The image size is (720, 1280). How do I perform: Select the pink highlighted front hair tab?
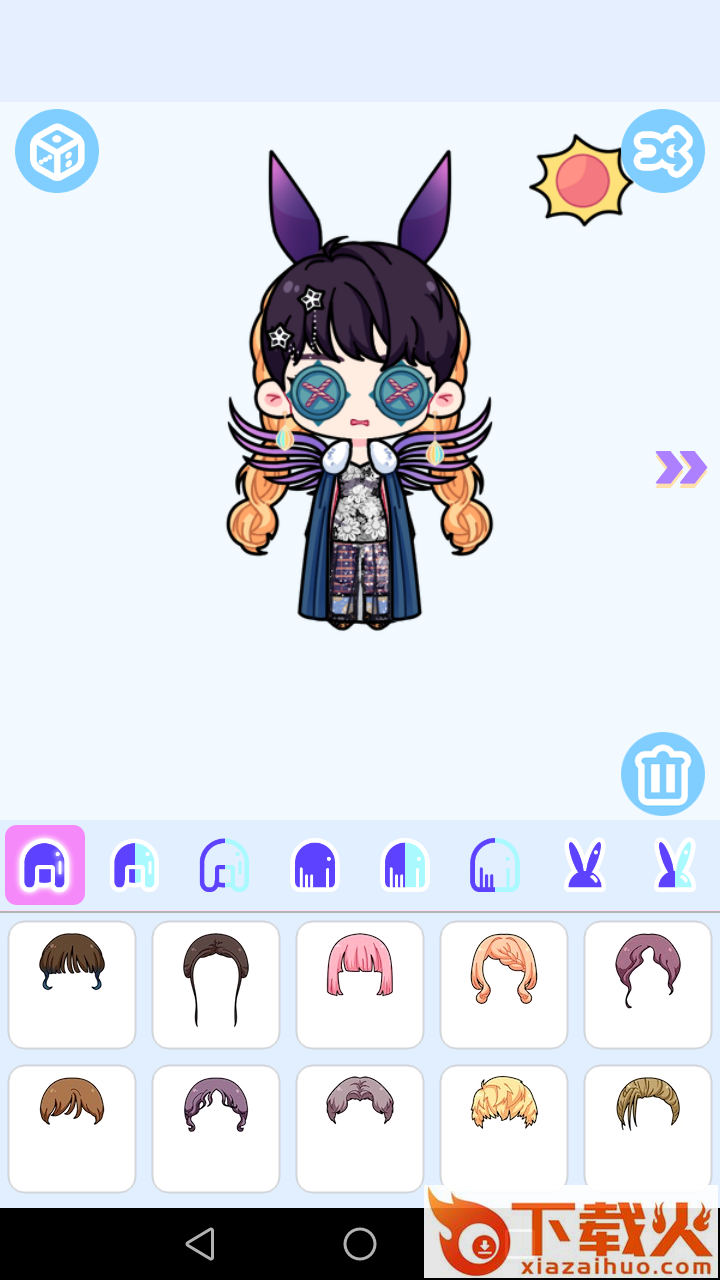click(x=45, y=865)
